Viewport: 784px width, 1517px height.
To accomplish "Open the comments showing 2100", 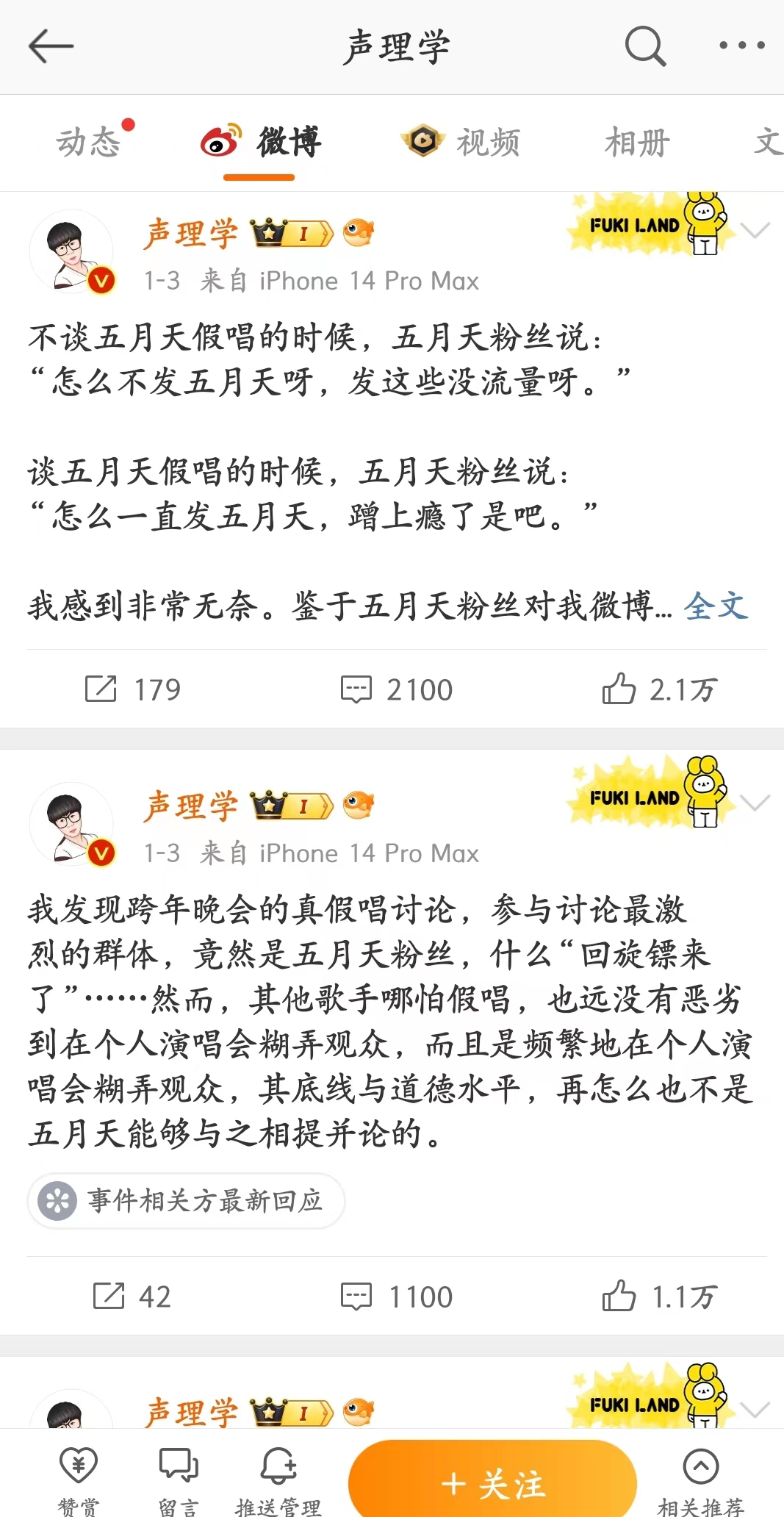I will [x=397, y=689].
